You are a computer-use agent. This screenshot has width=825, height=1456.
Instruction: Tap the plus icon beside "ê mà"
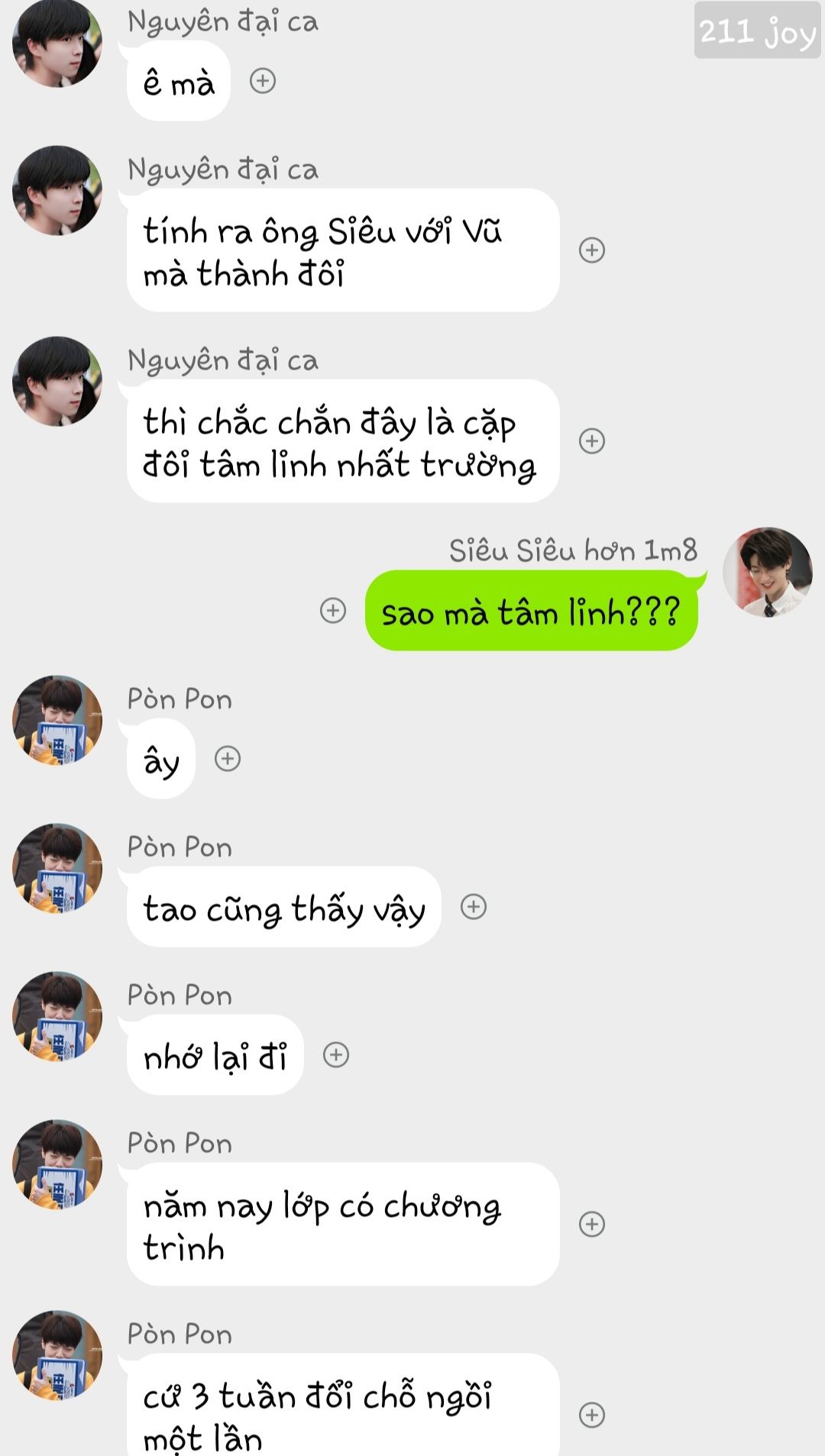click(x=263, y=81)
